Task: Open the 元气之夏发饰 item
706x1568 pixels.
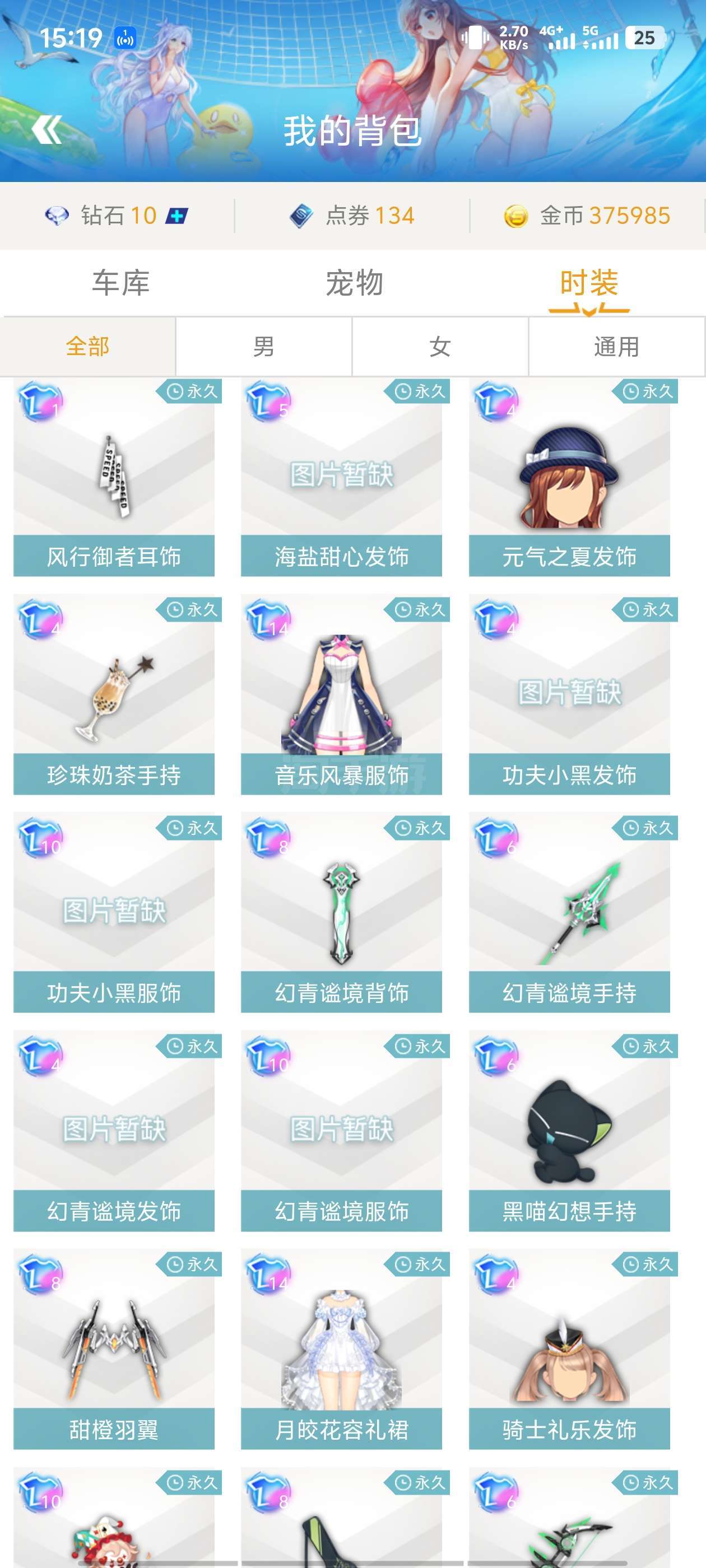Action: (569, 478)
